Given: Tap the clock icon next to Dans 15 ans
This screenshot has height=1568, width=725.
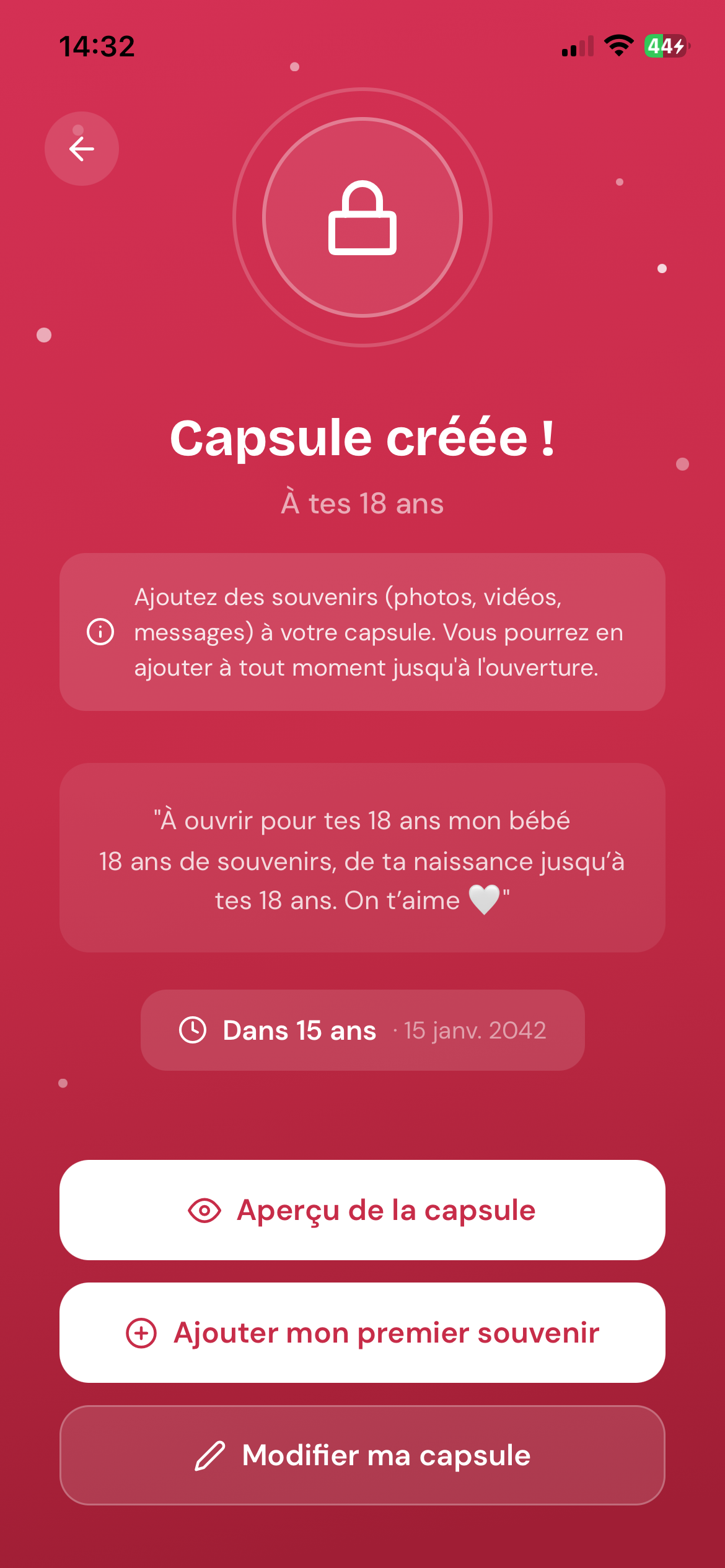Looking at the screenshot, I should [x=193, y=1030].
